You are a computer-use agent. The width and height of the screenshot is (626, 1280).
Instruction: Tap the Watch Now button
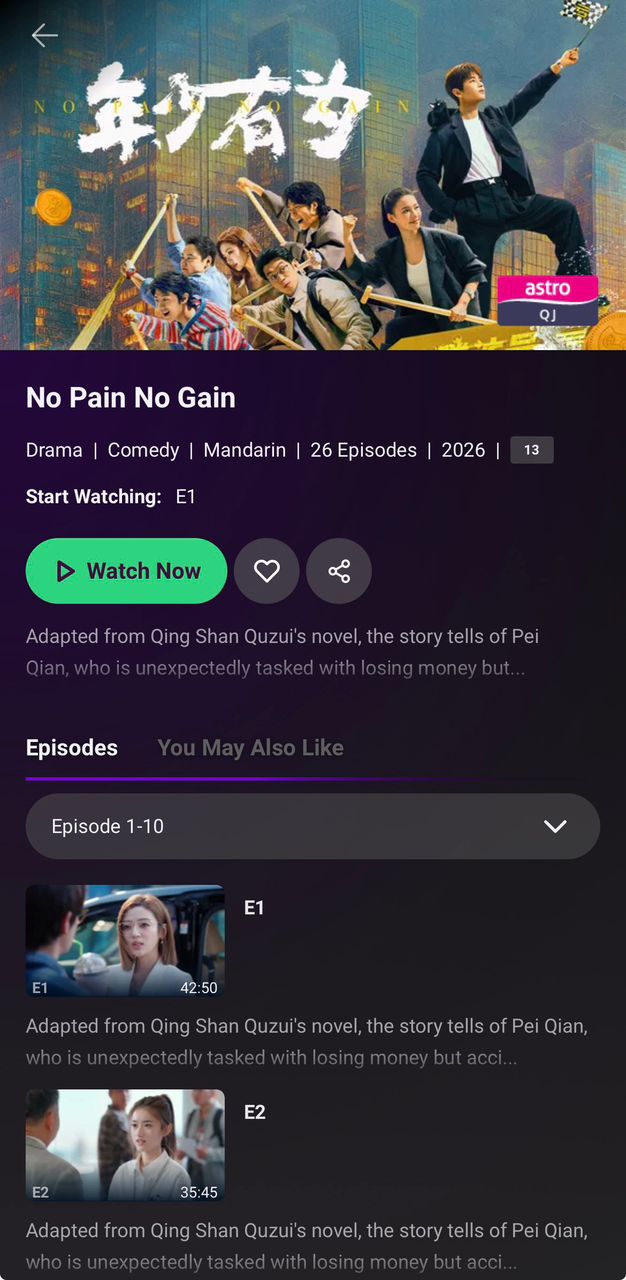coord(127,571)
